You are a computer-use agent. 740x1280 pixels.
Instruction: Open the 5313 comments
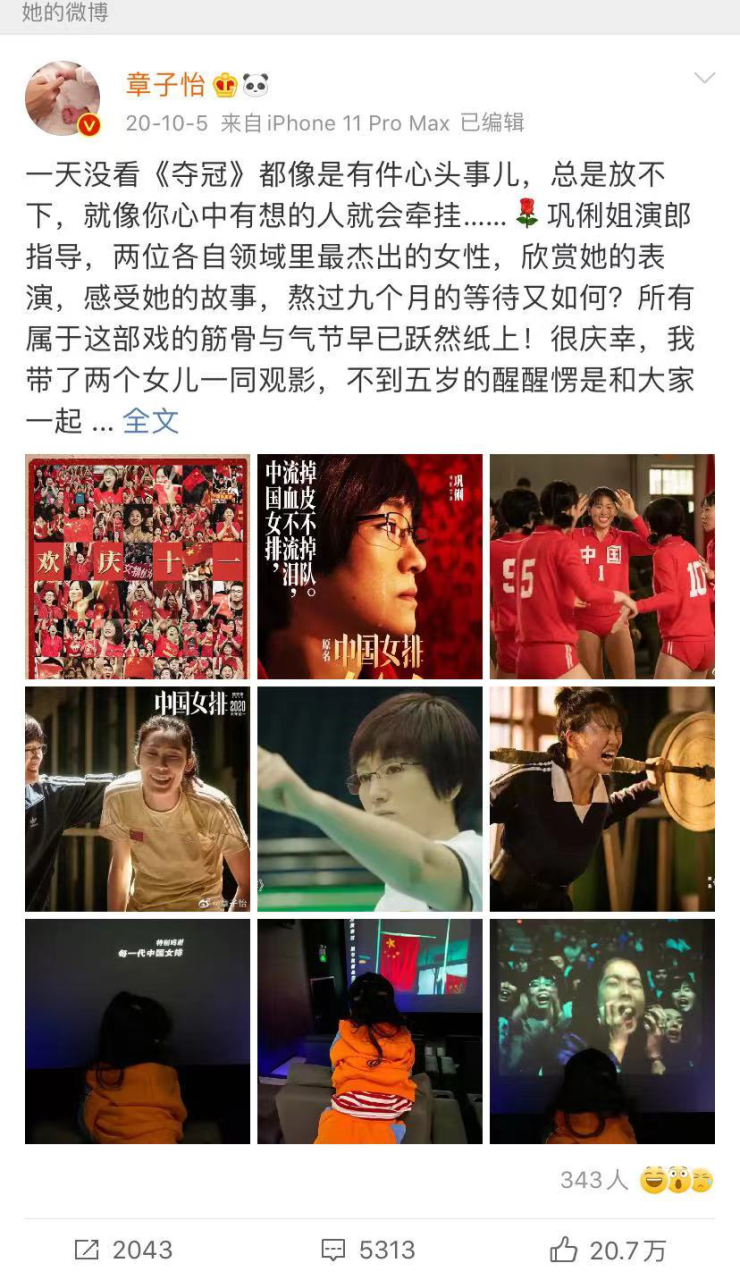coord(368,1250)
